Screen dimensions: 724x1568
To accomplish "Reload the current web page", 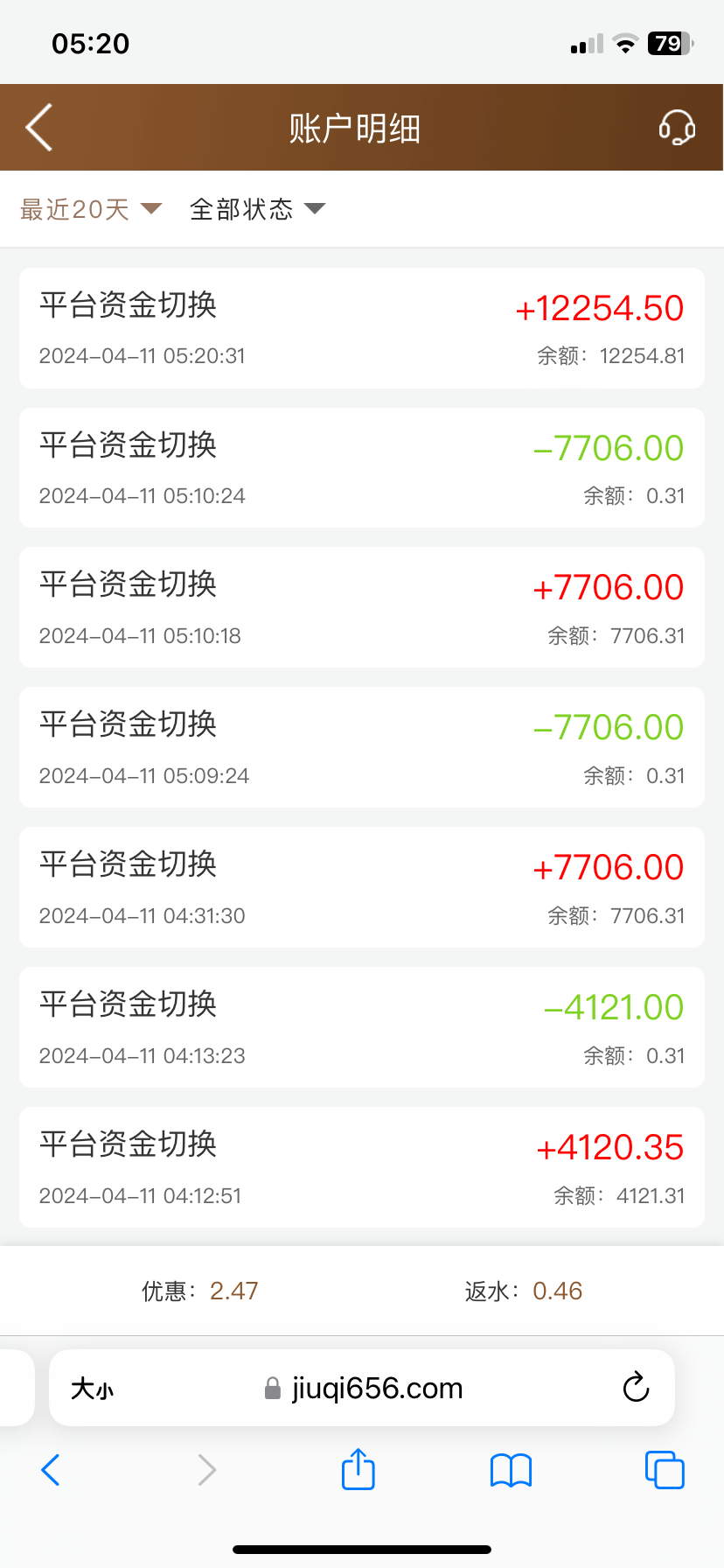I will [636, 1388].
